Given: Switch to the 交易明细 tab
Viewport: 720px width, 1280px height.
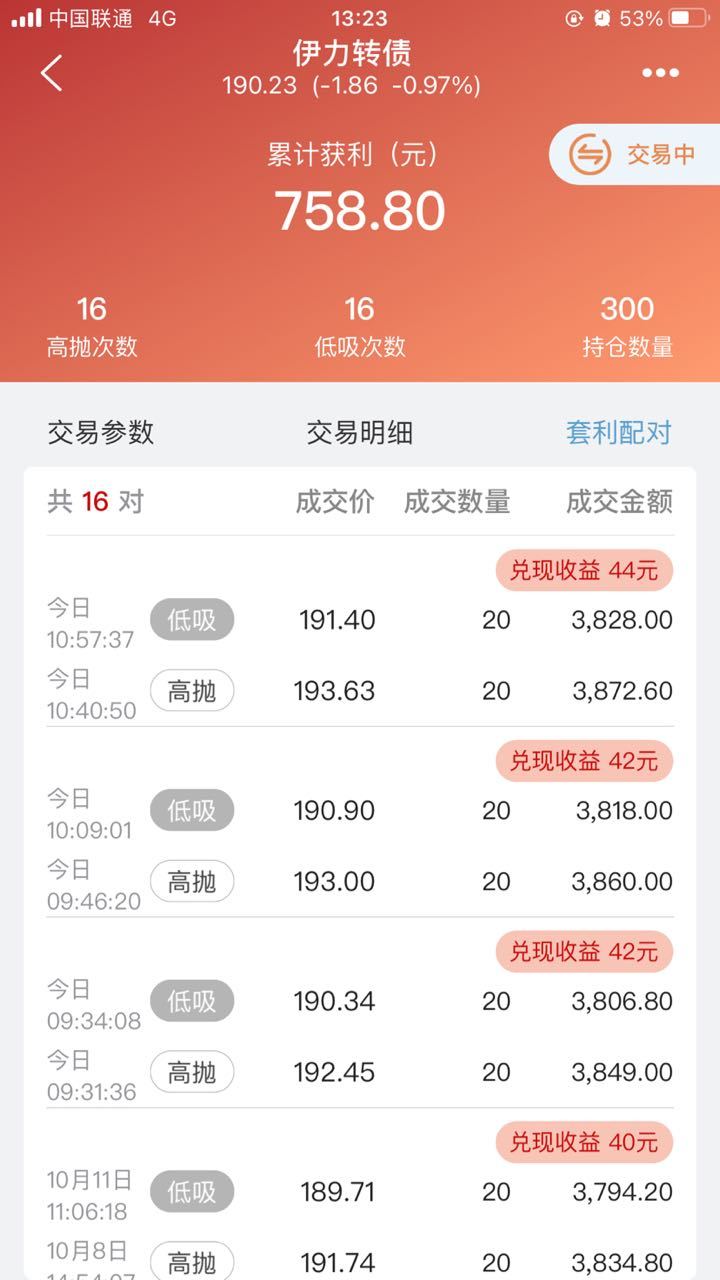Looking at the screenshot, I should coord(360,432).
